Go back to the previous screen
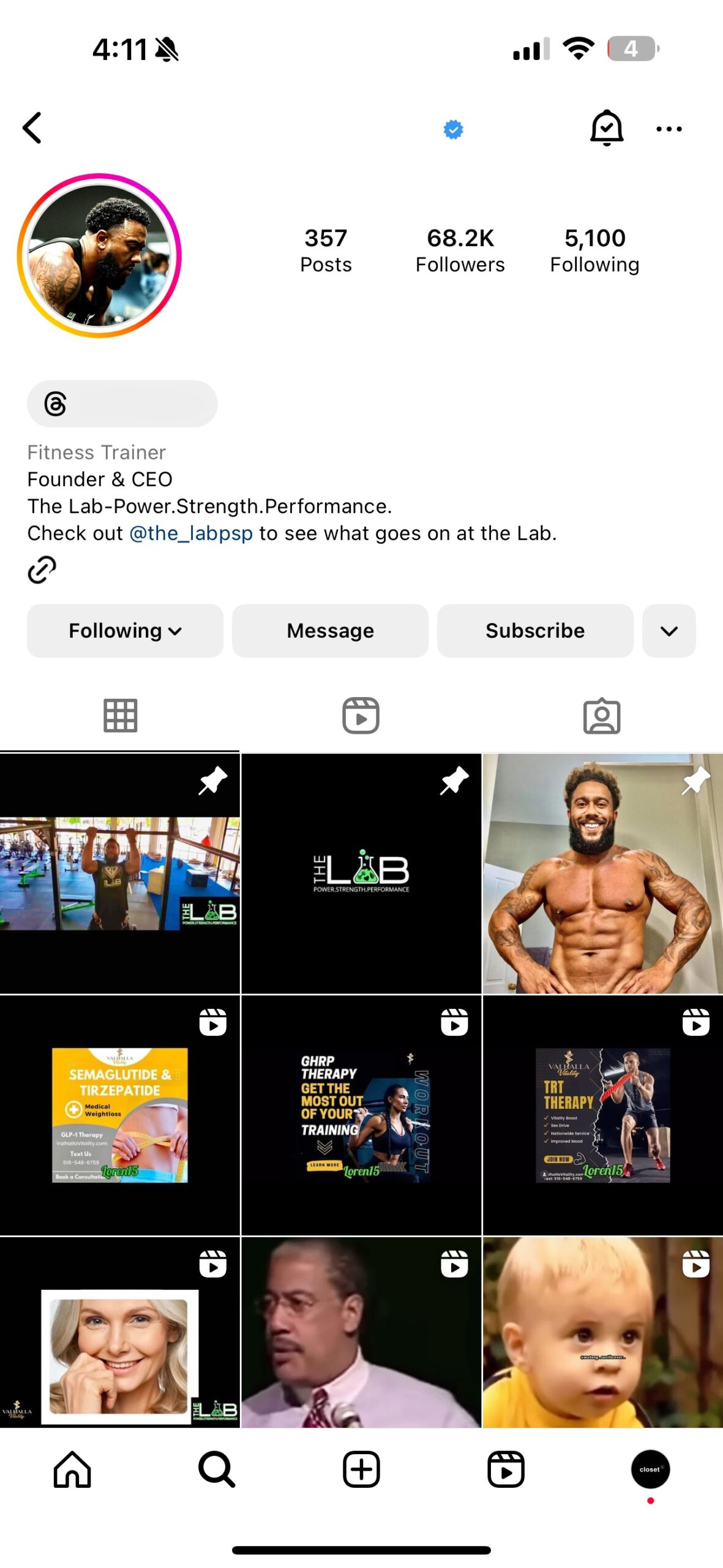Image resolution: width=723 pixels, height=1568 pixels. [x=32, y=128]
